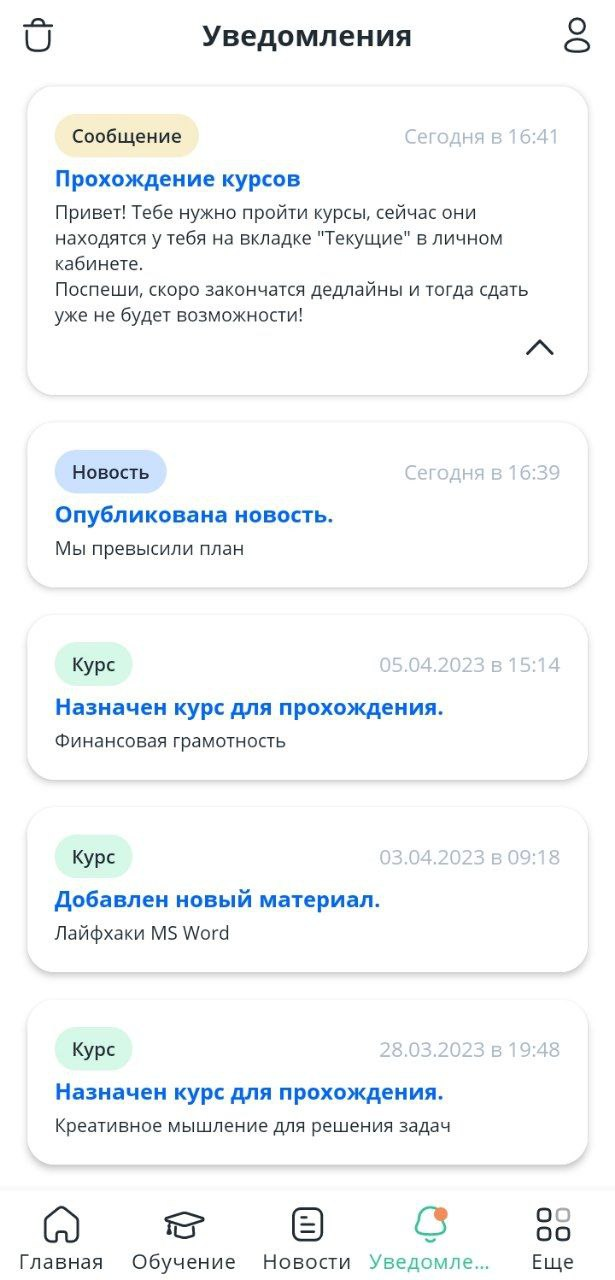
Task: Collapse the Прохождение курсов message
Action: (x=539, y=347)
